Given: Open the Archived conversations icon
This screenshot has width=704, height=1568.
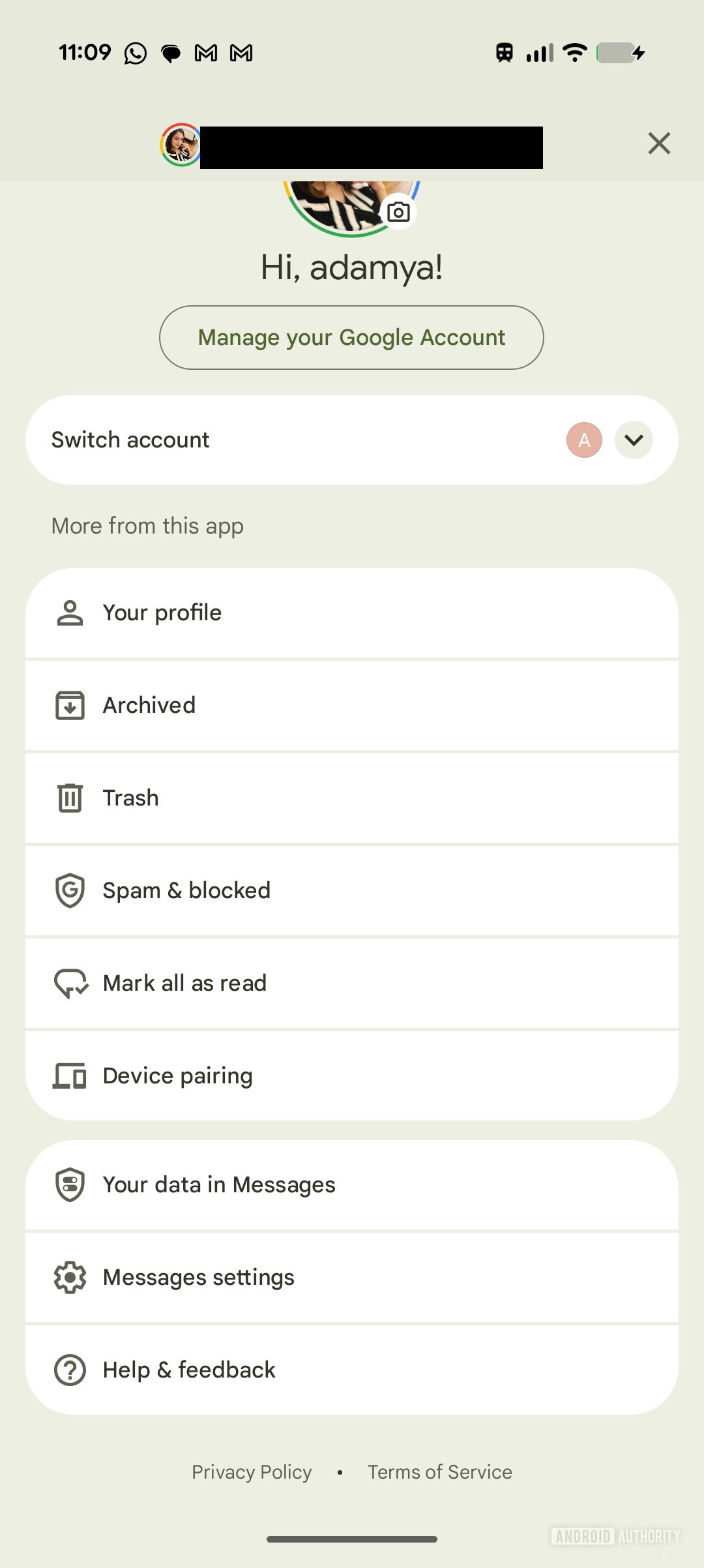Looking at the screenshot, I should (x=69, y=705).
